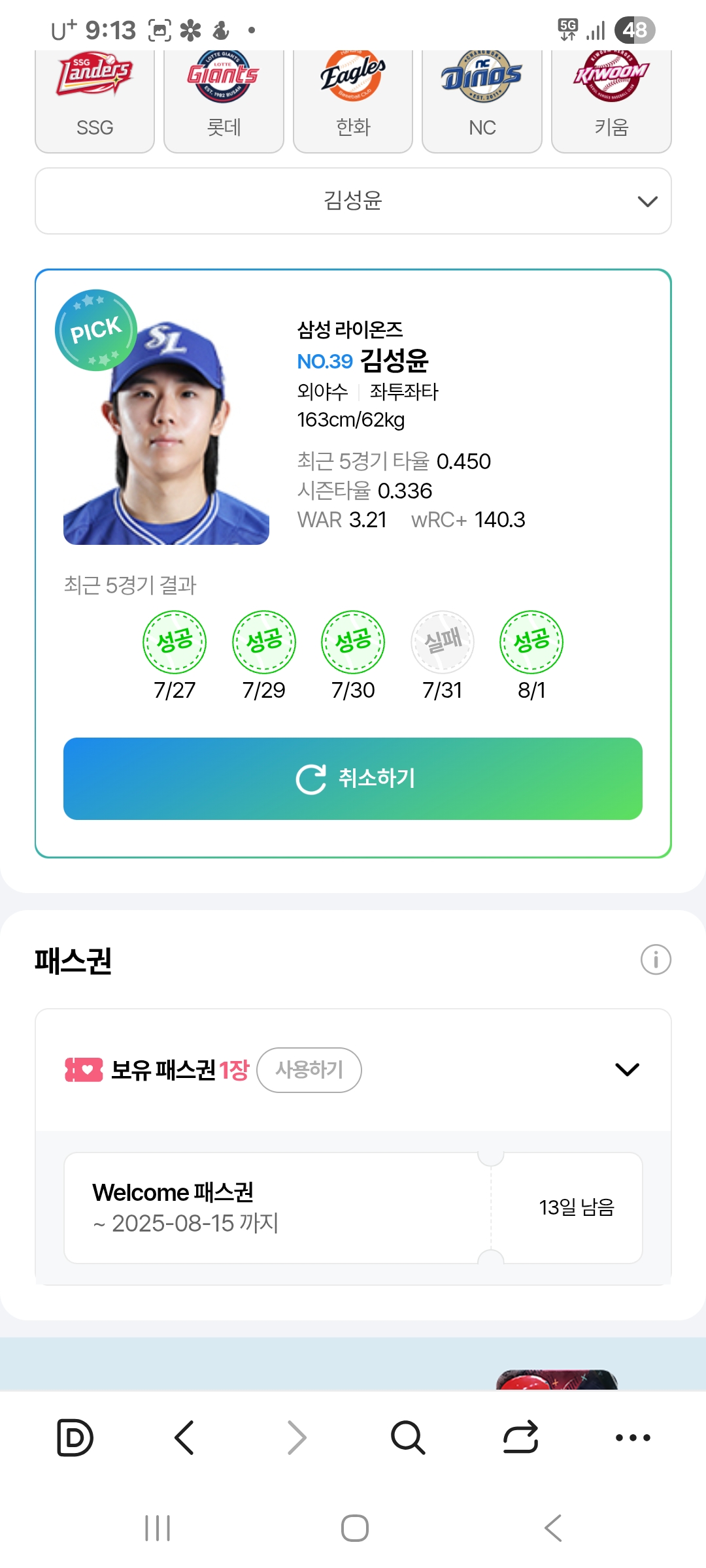Pick the NC Dinos team tile
This screenshot has width=706, height=1568.
tap(482, 101)
